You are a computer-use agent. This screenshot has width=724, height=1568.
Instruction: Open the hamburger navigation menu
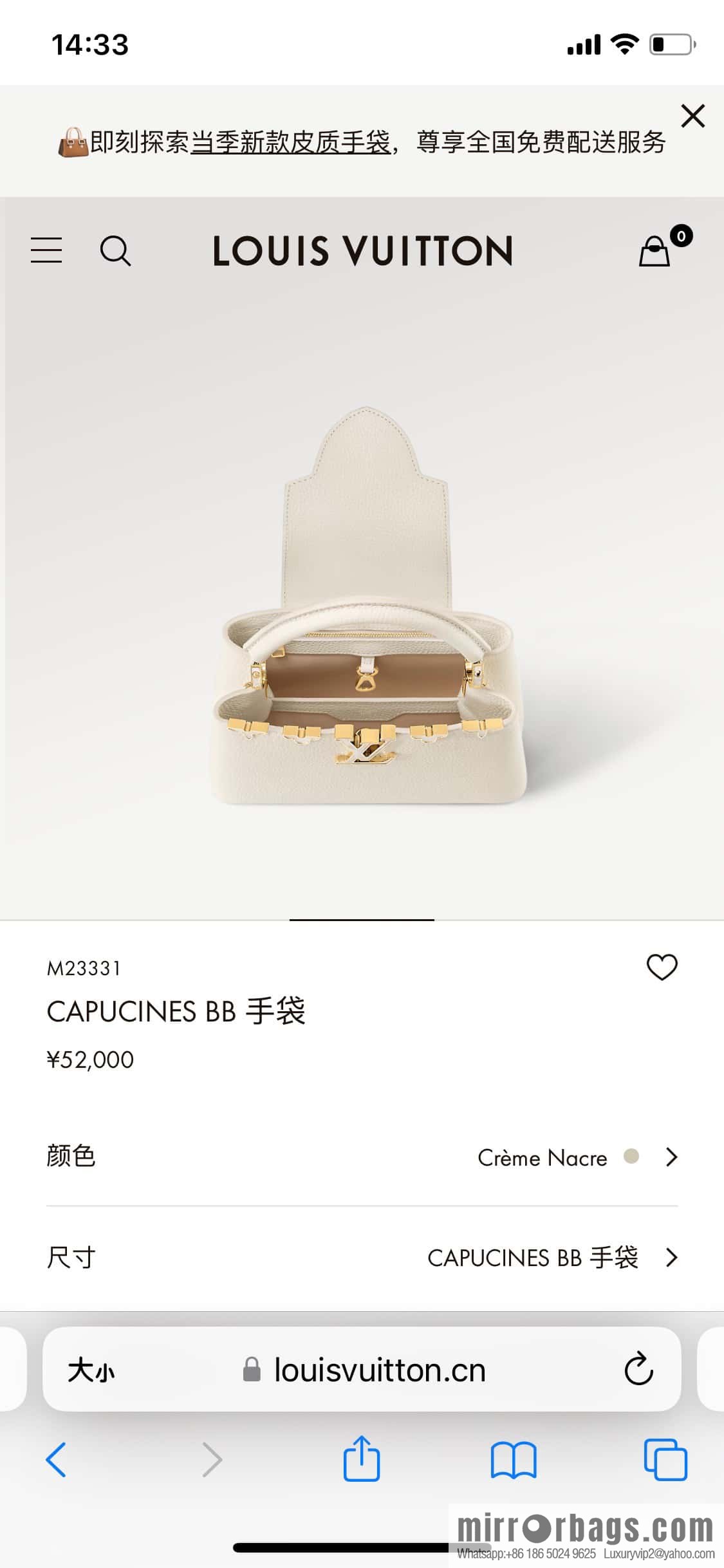(x=46, y=250)
